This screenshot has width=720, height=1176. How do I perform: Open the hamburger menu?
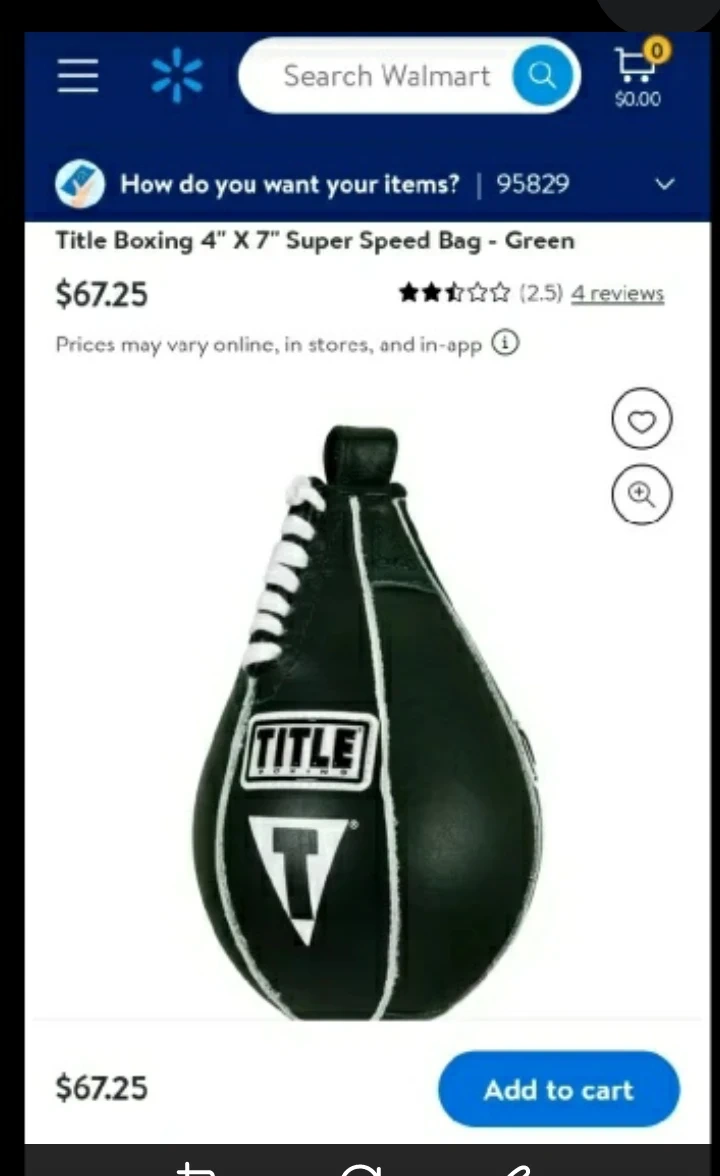coord(78,76)
